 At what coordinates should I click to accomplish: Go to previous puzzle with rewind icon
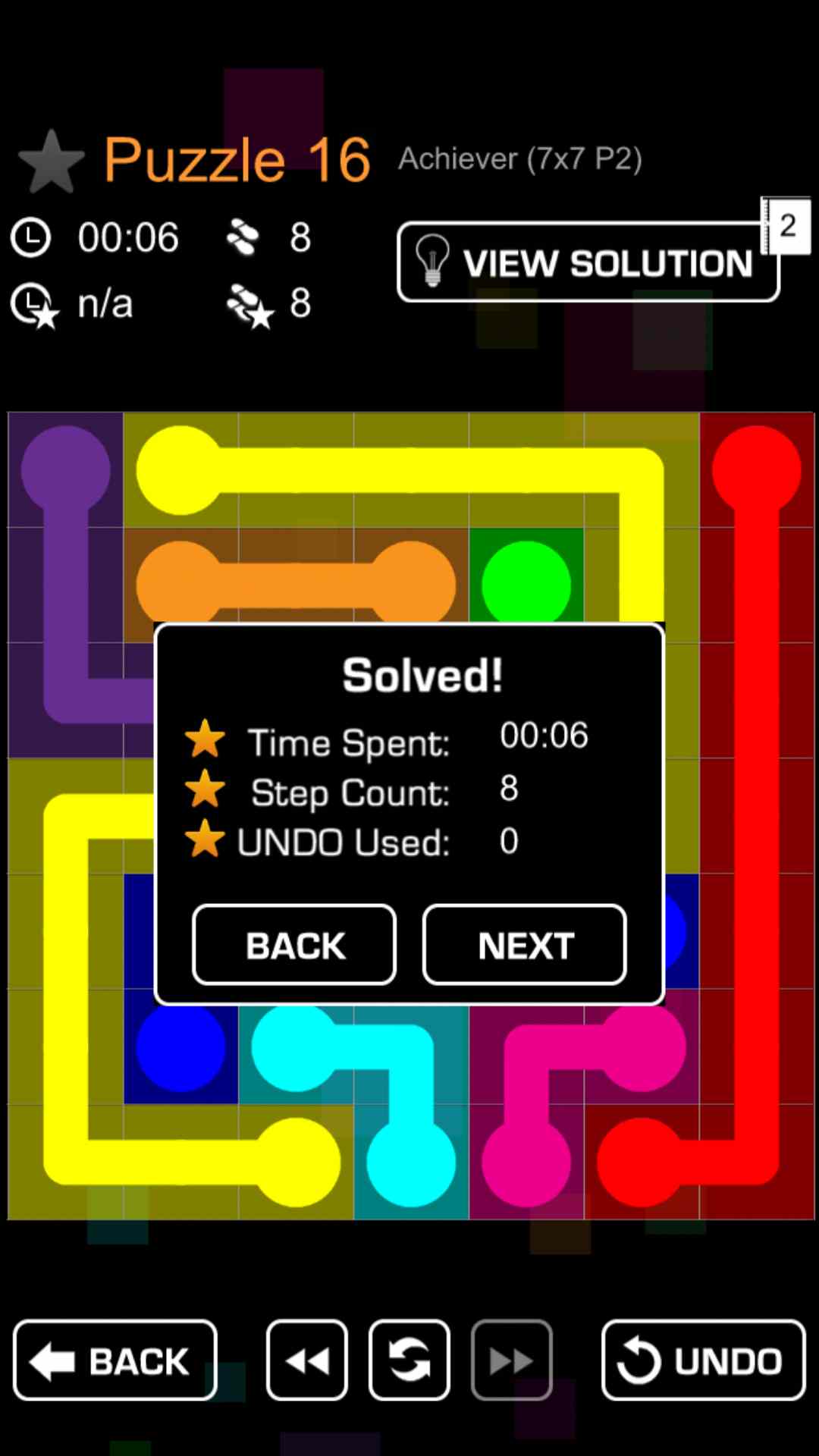point(307,1360)
